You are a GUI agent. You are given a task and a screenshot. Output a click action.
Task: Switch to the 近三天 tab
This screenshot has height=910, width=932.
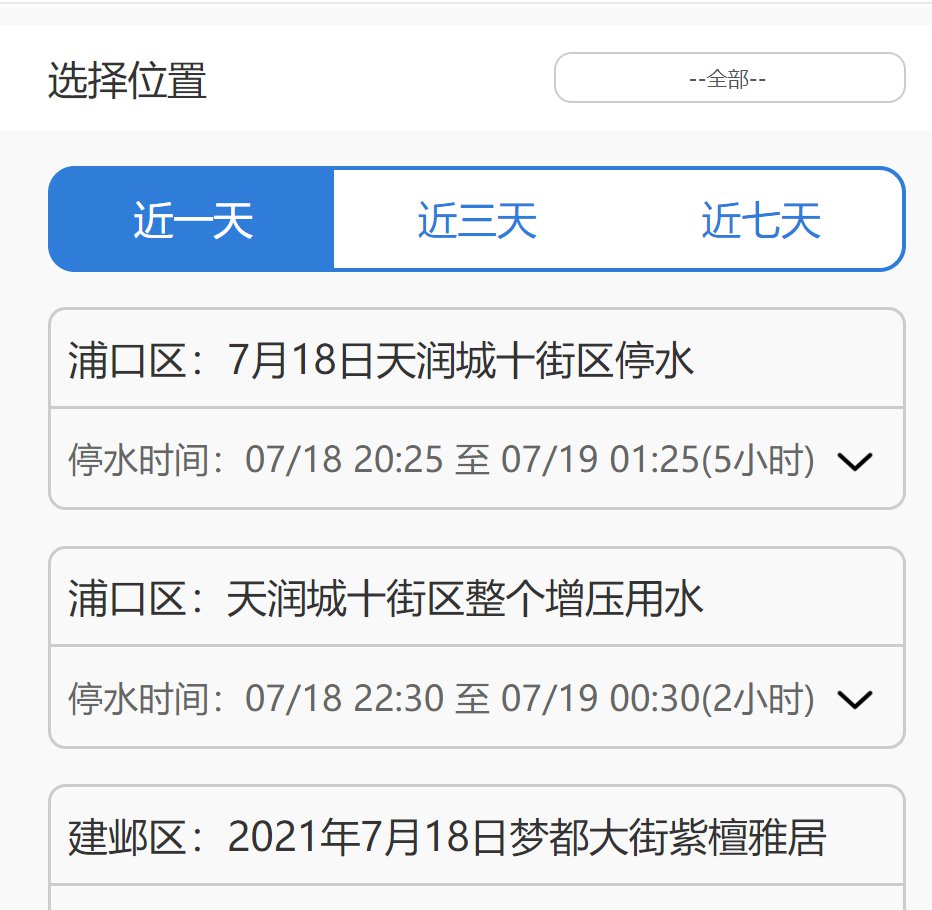[x=477, y=220]
